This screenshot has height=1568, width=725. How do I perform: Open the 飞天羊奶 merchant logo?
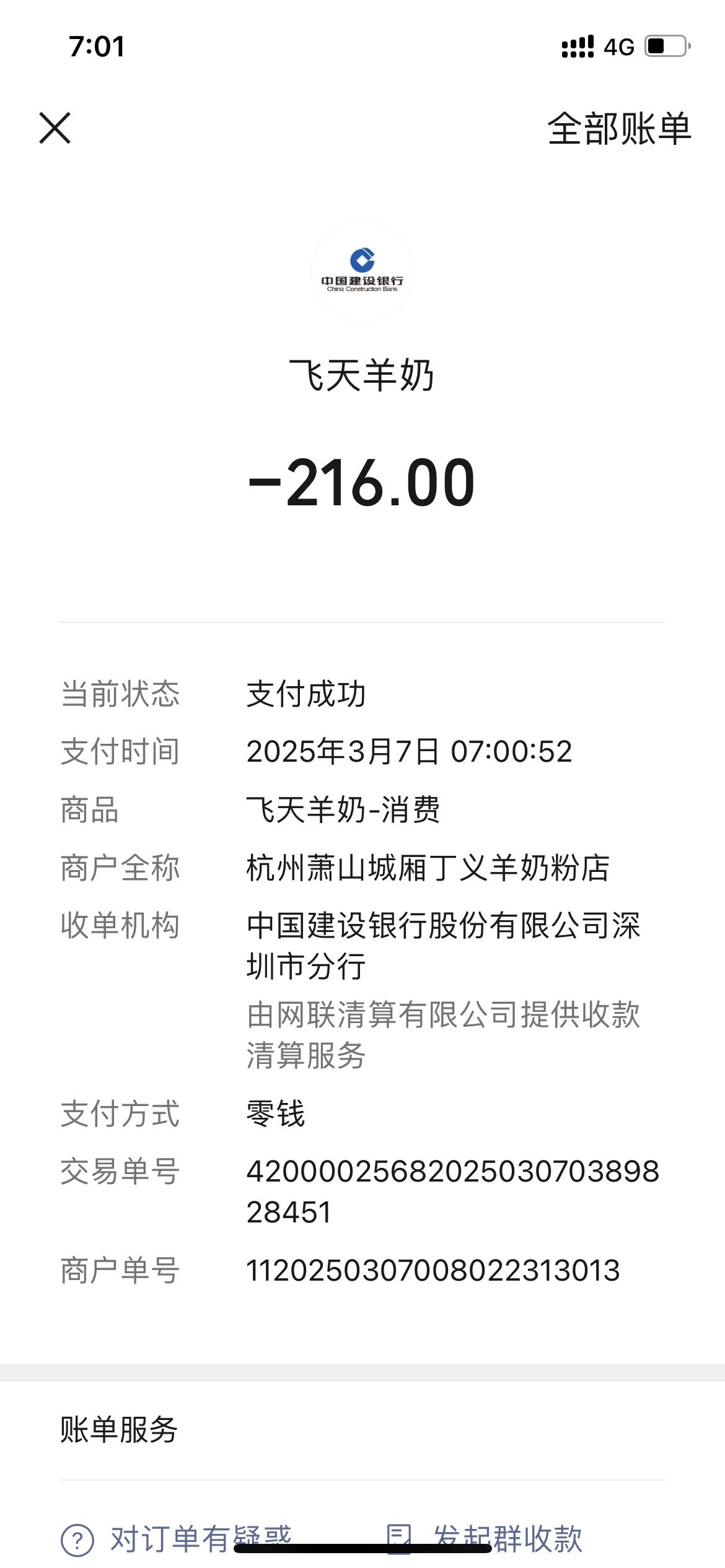[x=362, y=272]
